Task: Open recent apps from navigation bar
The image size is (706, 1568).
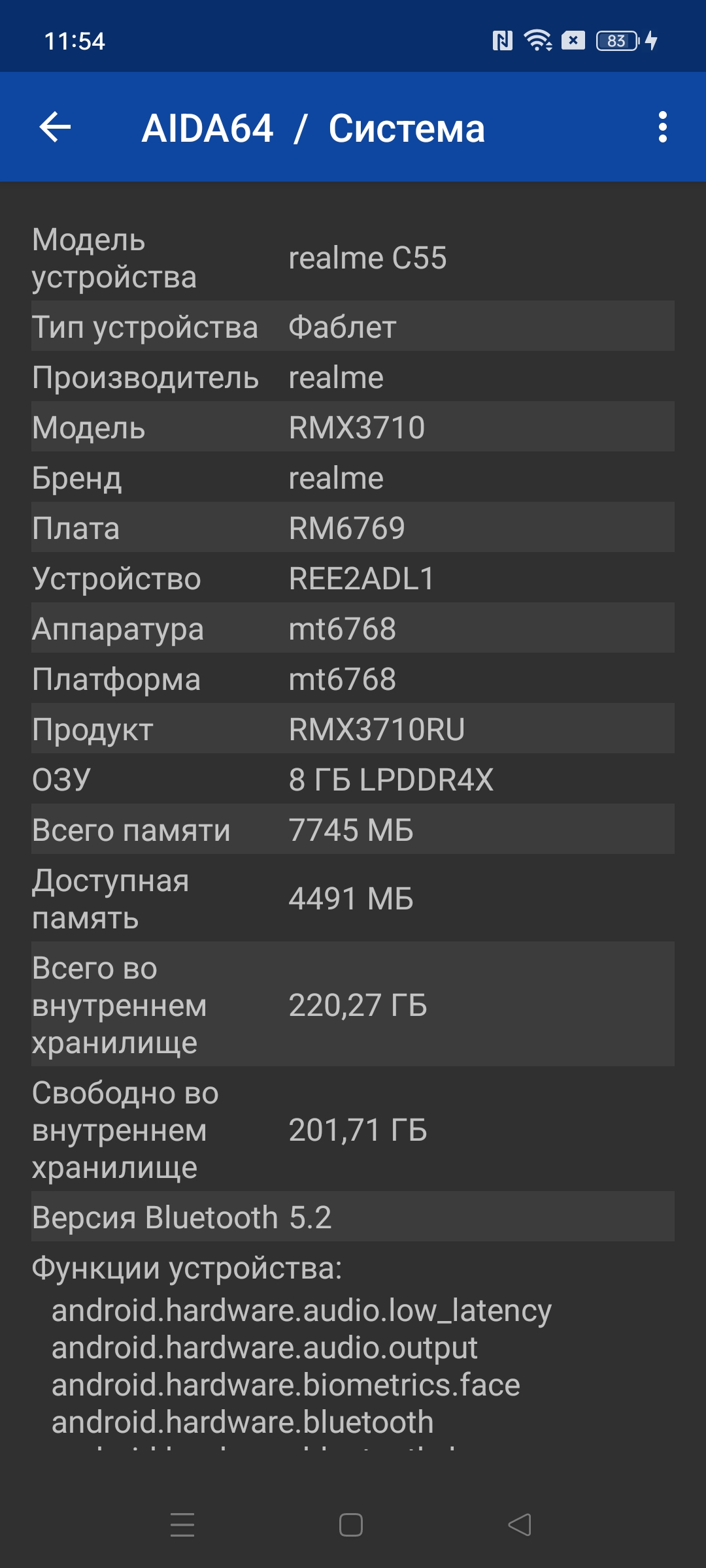Action: (182, 1525)
